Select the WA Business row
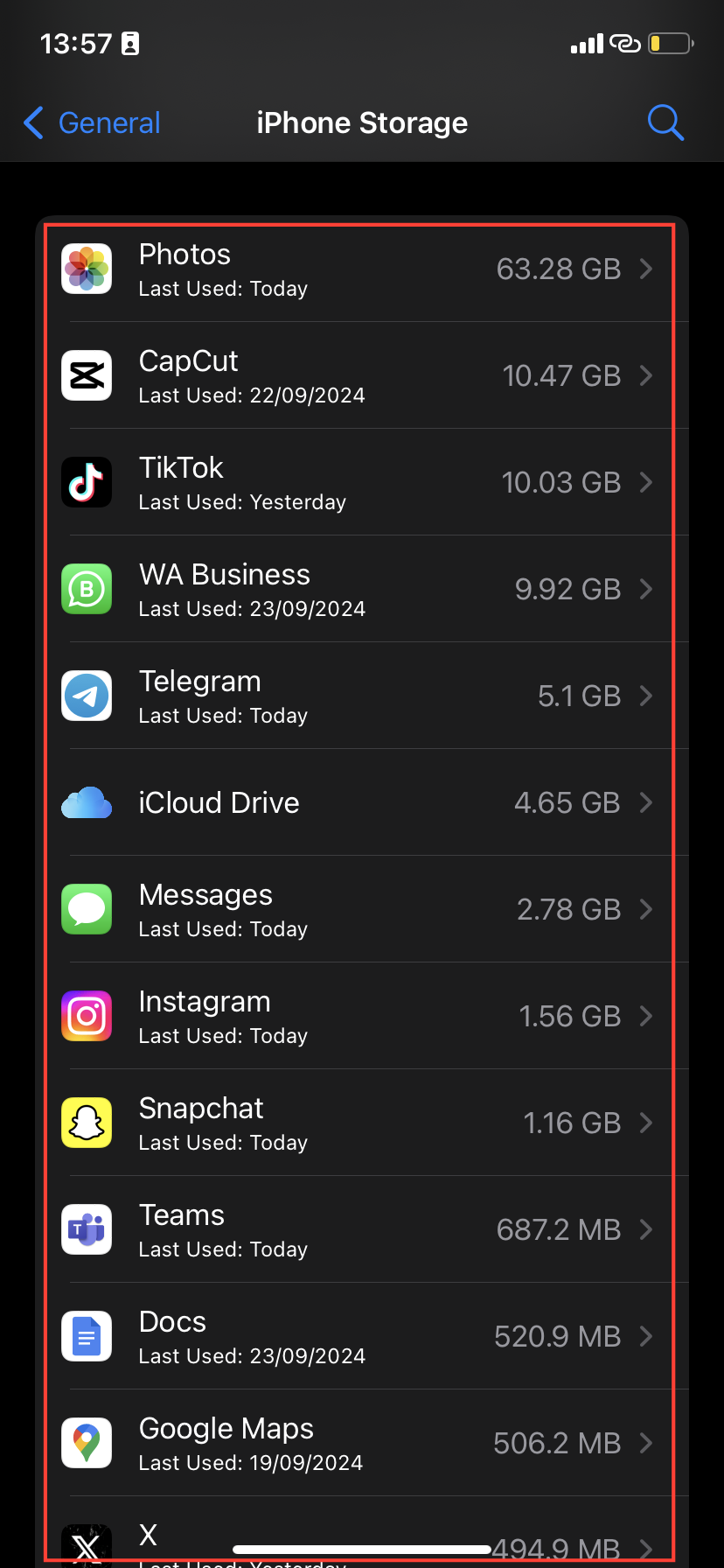Screen dimensions: 724x1568 (x=359, y=590)
